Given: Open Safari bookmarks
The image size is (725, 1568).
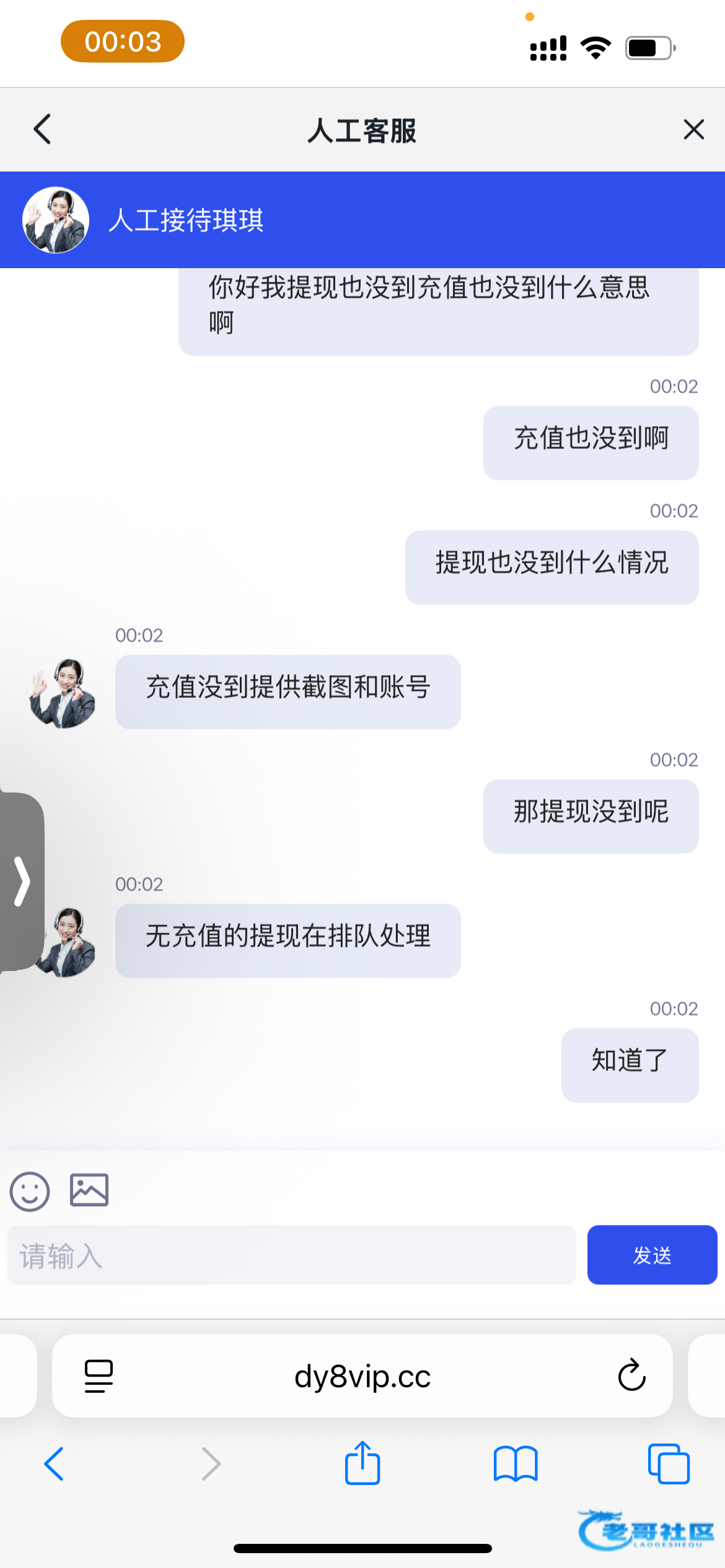Looking at the screenshot, I should (516, 1464).
